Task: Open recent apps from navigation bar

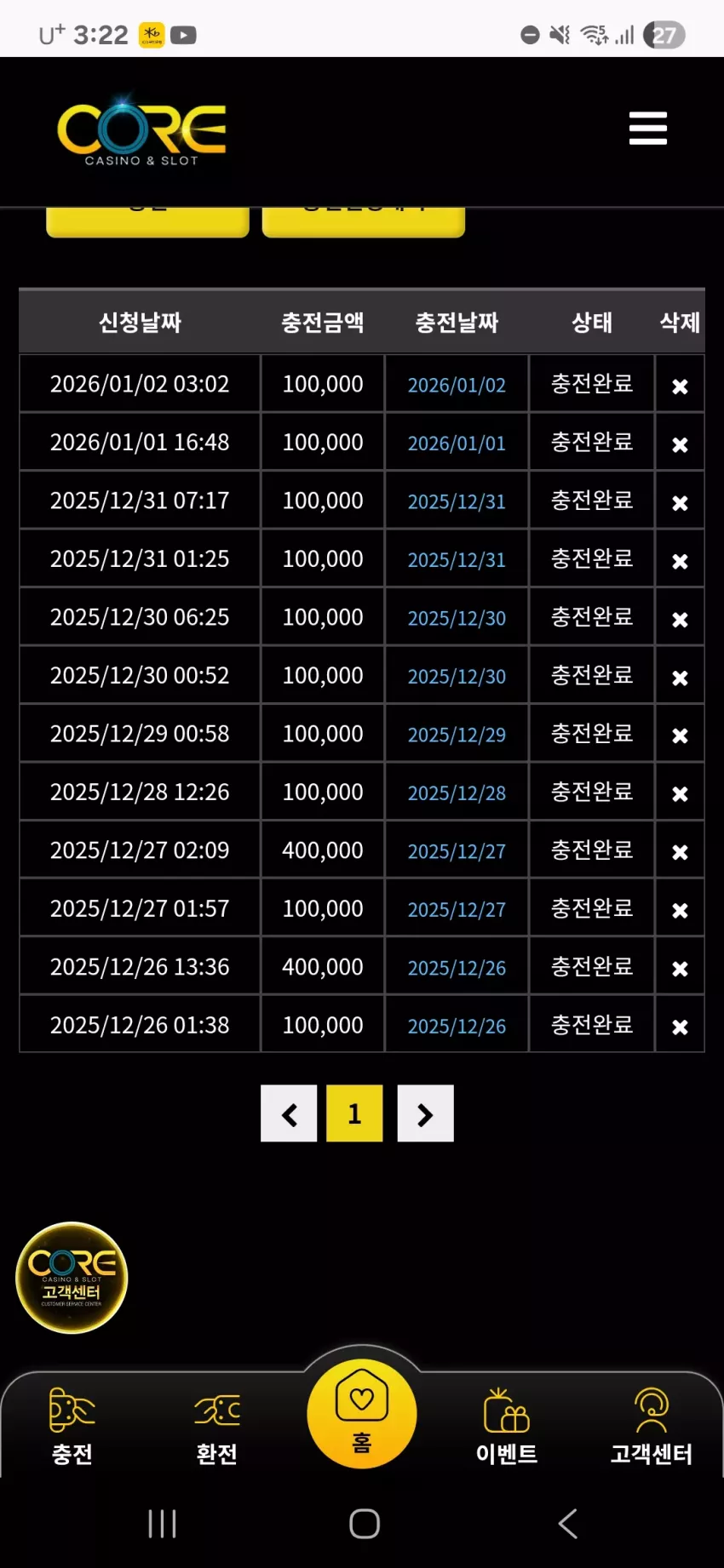Action: point(162,1524)
